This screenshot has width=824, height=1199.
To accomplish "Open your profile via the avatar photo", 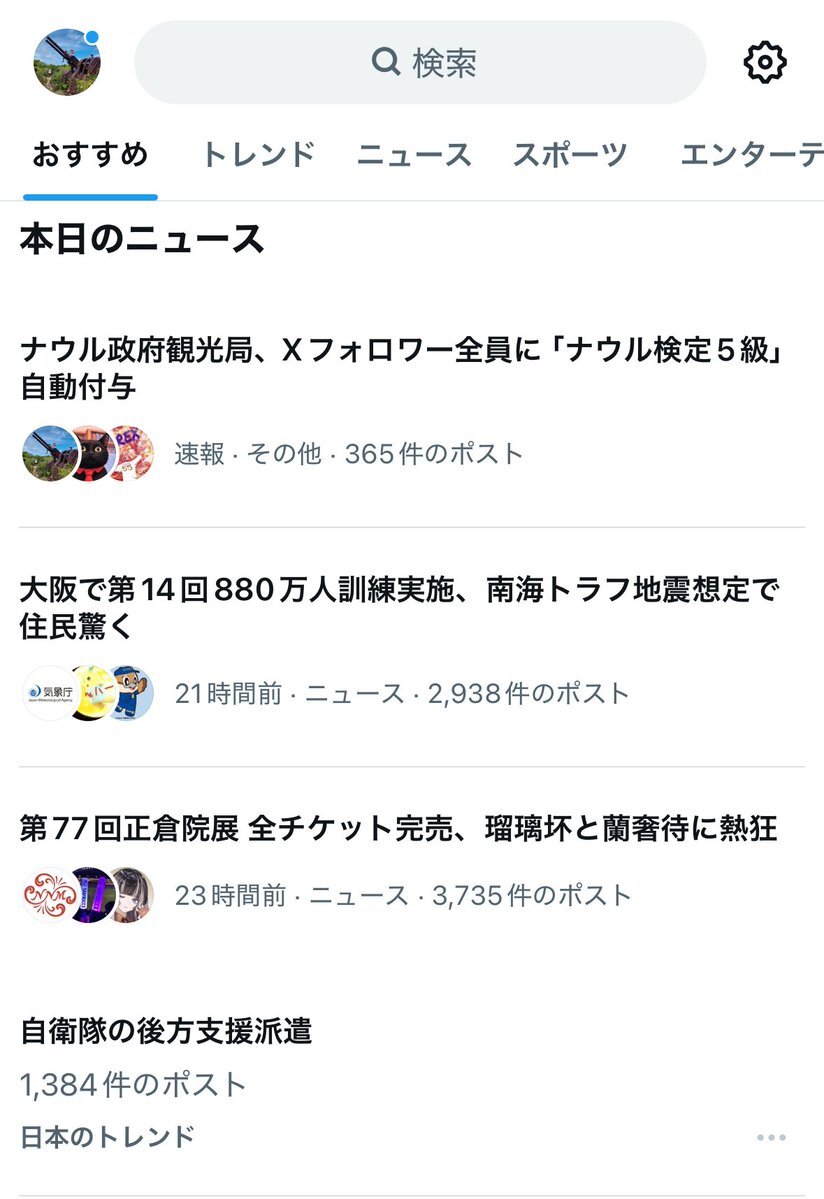I will point(65,62).
